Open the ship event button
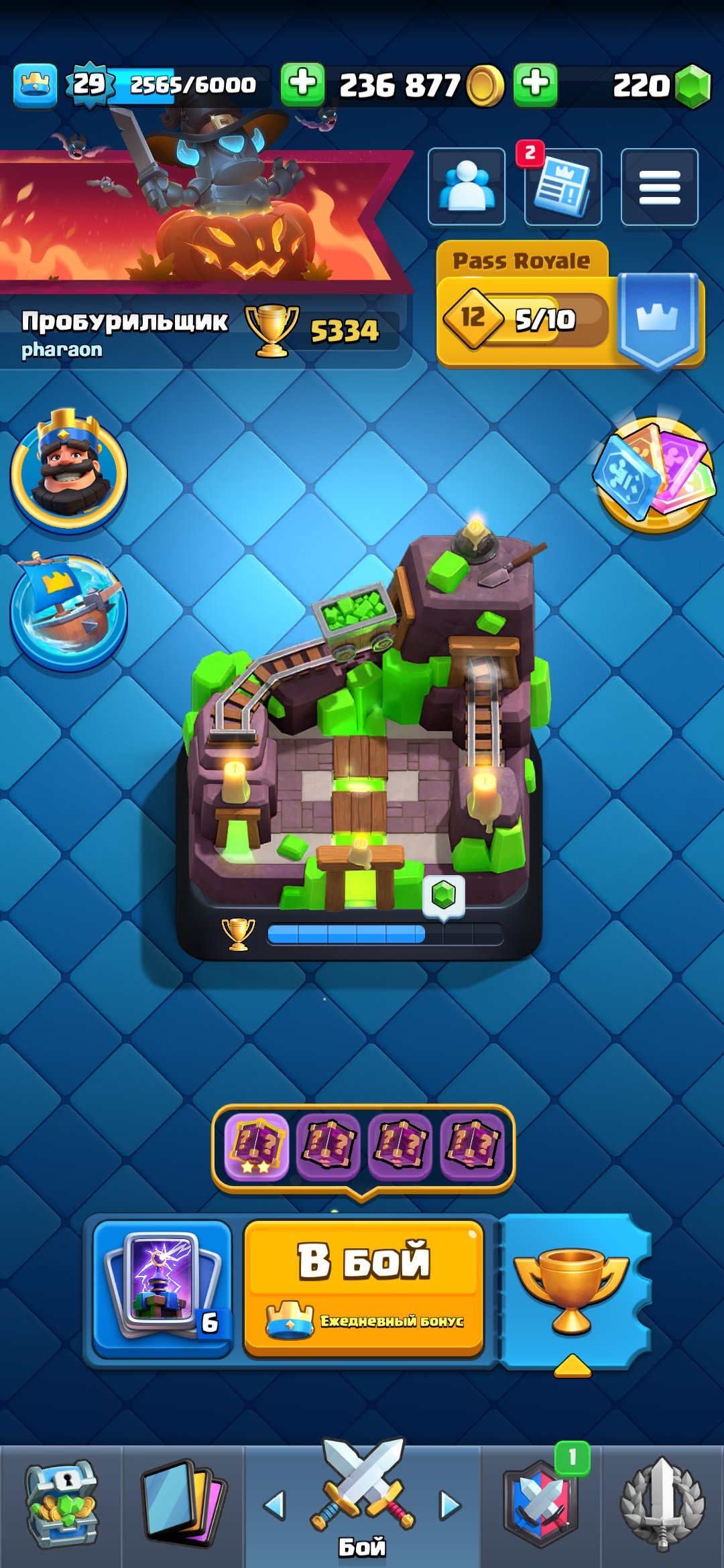Image resolution: width=724 pixels, height=1568 pixels. (69, 611)
